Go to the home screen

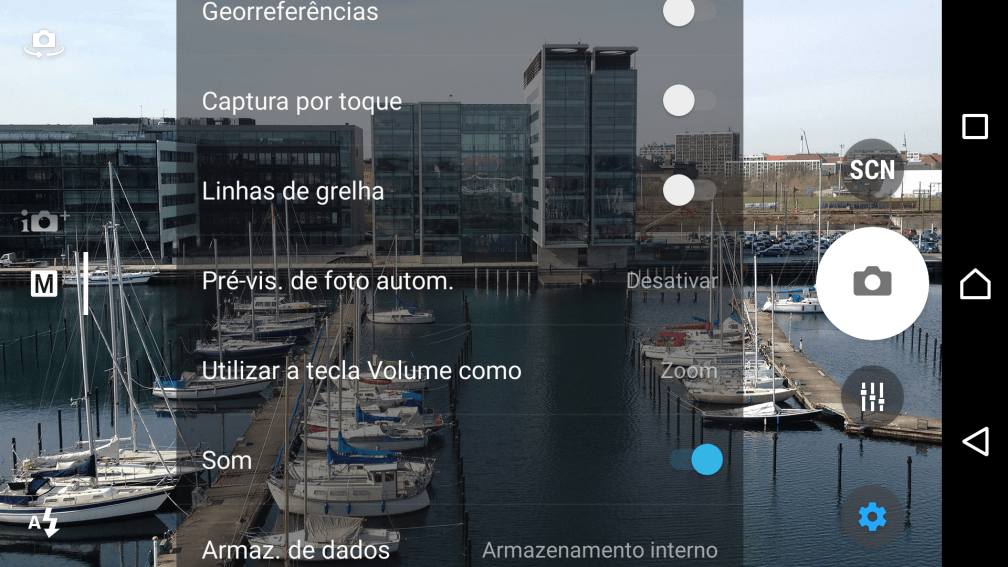click(x=975, y=284)
